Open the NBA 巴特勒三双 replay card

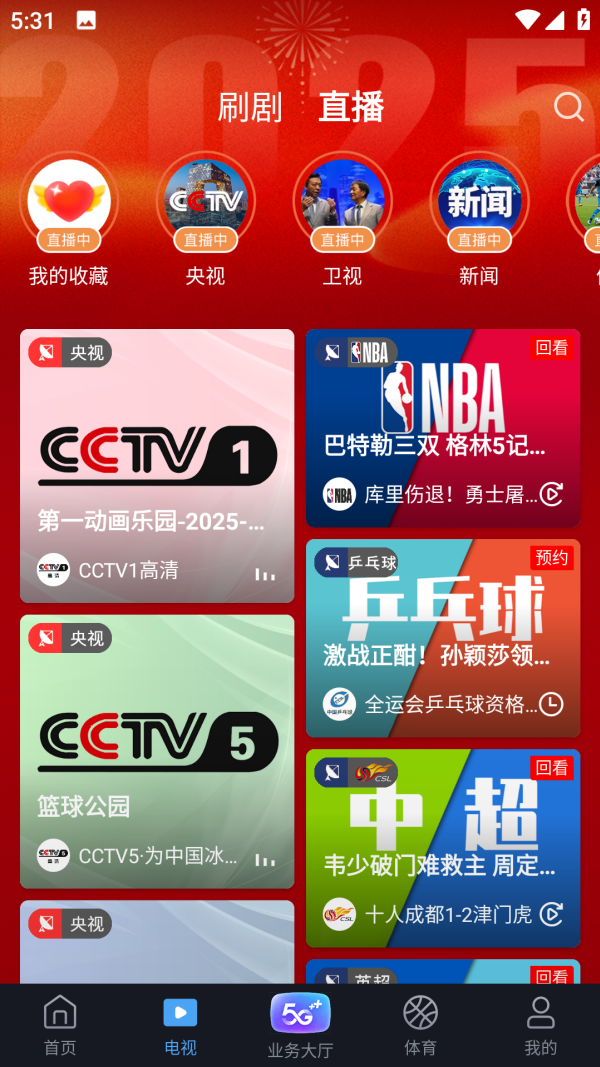pos(443,428)
